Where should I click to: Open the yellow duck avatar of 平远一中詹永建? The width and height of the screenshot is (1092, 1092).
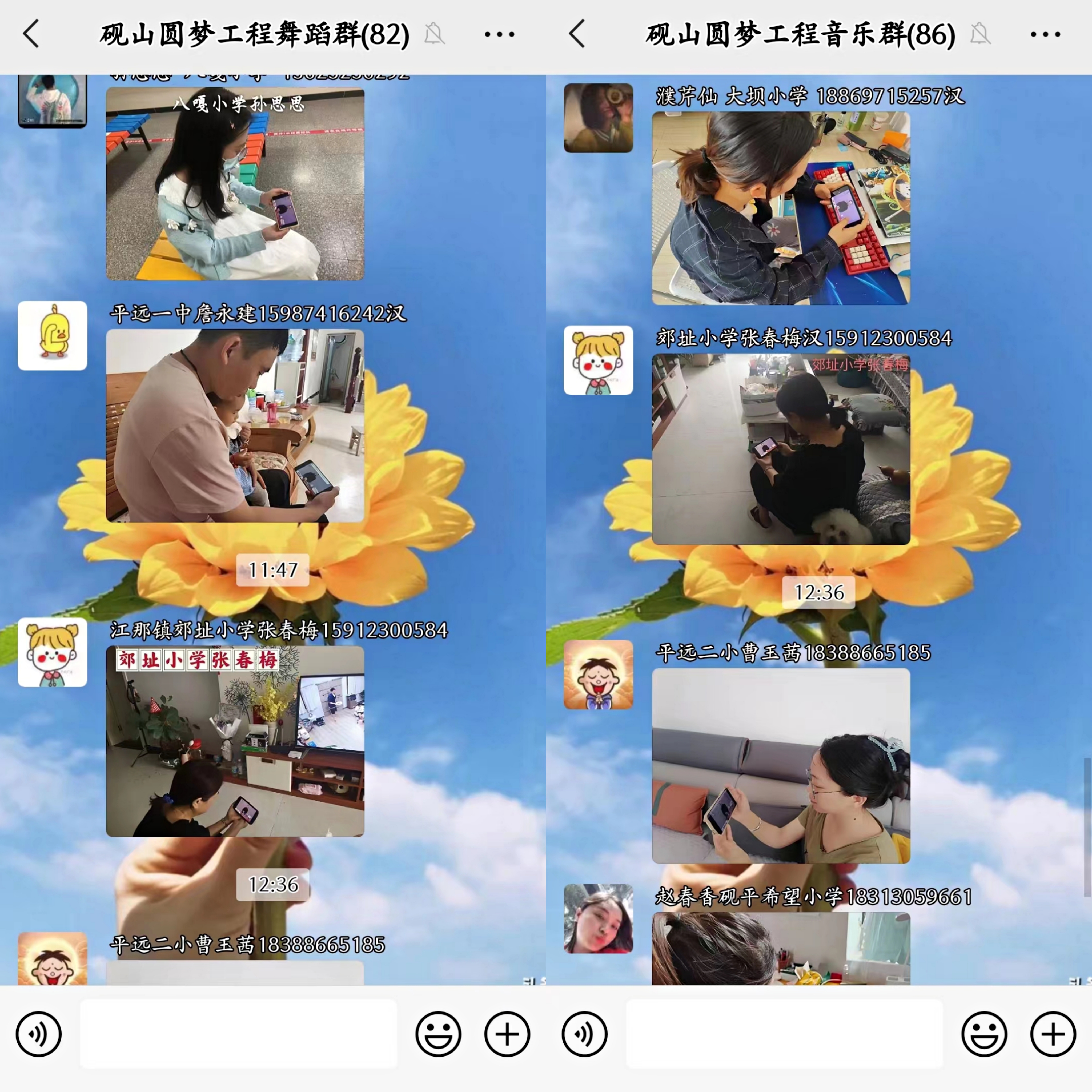(x=53, y=336)
